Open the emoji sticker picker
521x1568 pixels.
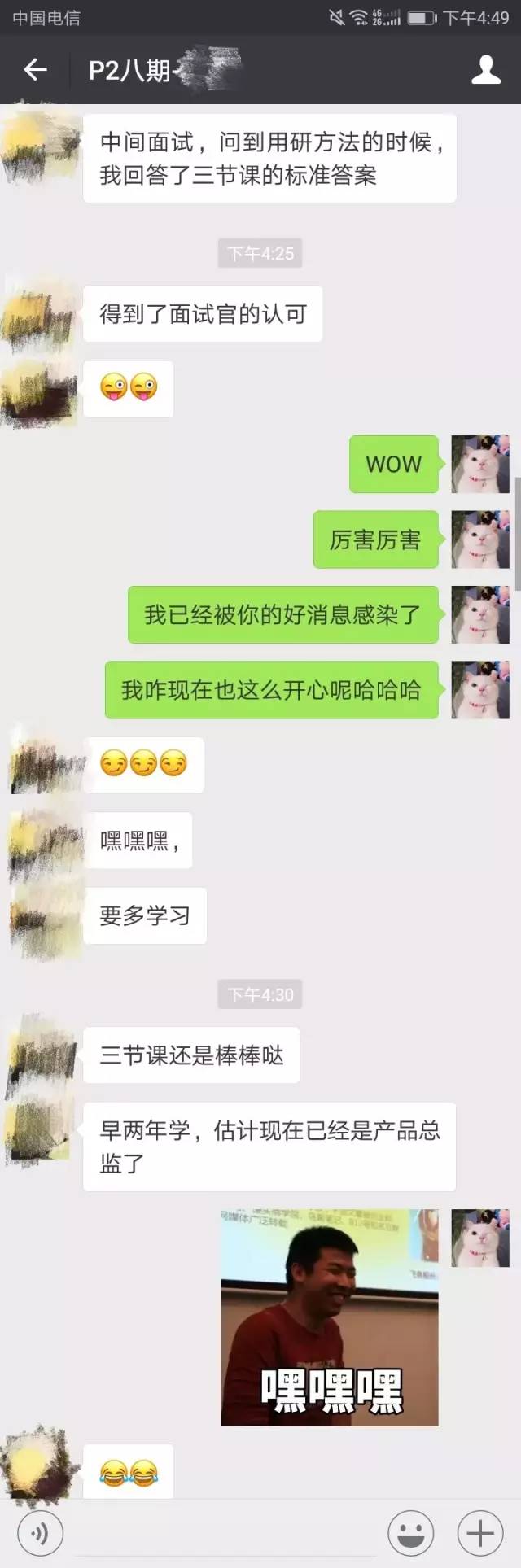pyautogui.click(x=410, y=1533)
